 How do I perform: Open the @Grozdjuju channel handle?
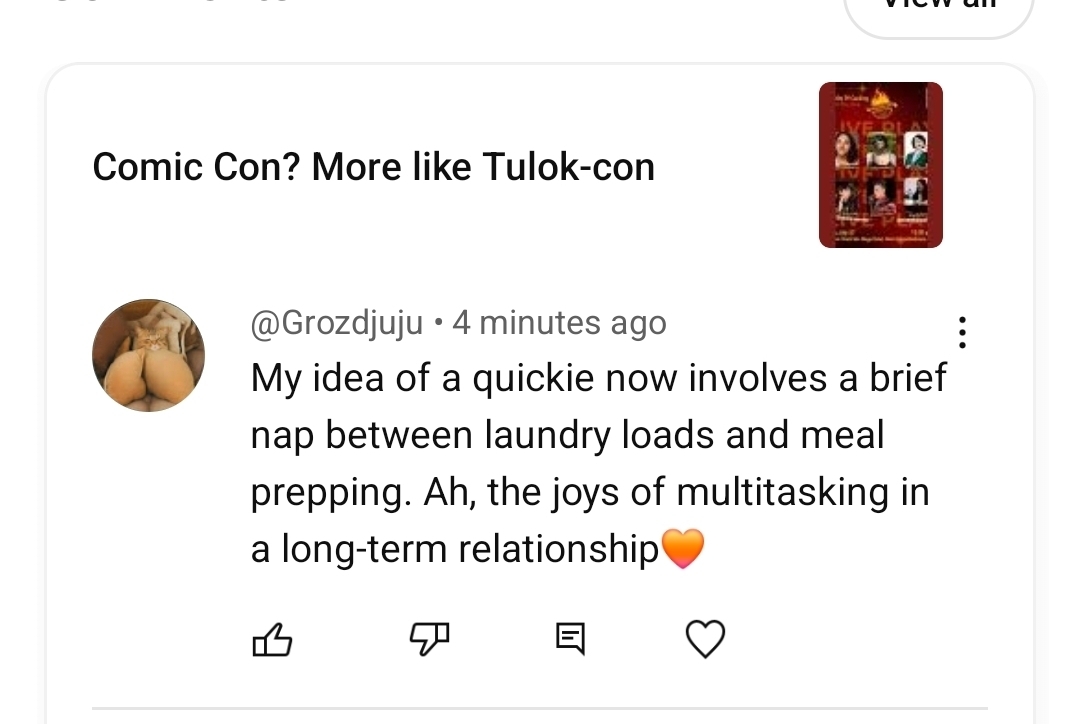[x=336, y=323]
